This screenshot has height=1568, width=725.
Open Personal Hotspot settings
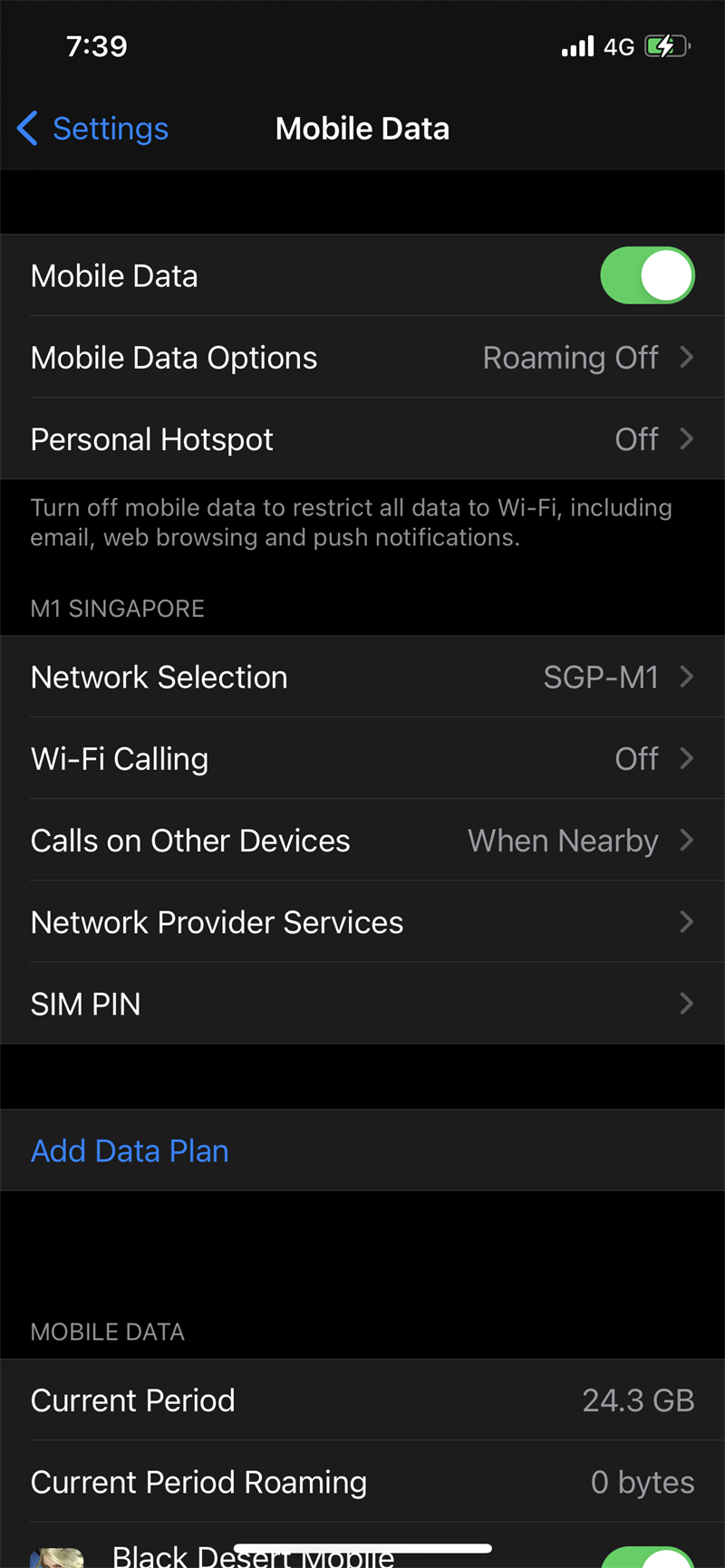(x=362, y=438)
